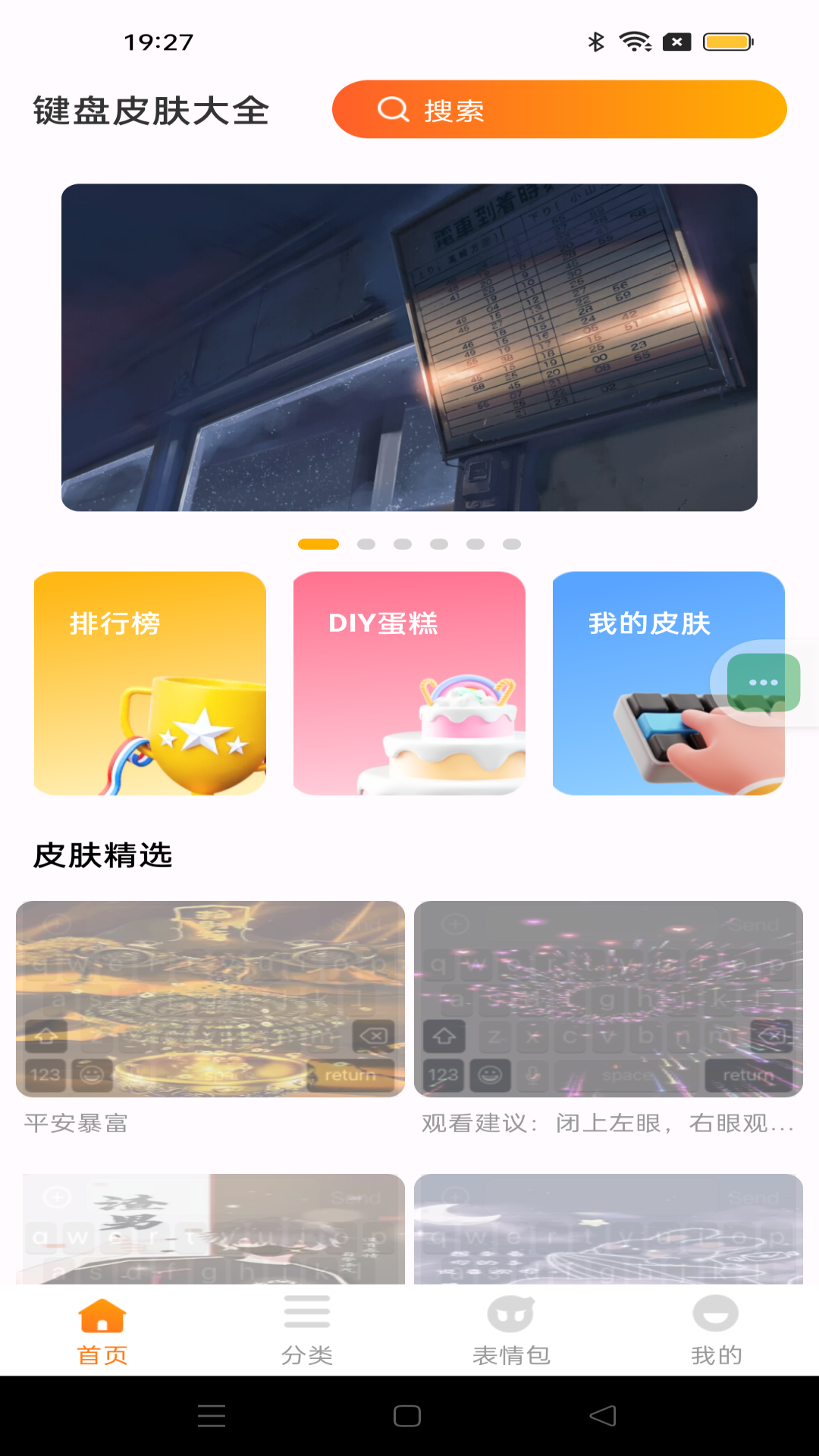Image resolution: width=819 pixels, height=1456 pixels.
Task: Open the 表情包 emoji pack icon
Action: [x=512, y=1311]
